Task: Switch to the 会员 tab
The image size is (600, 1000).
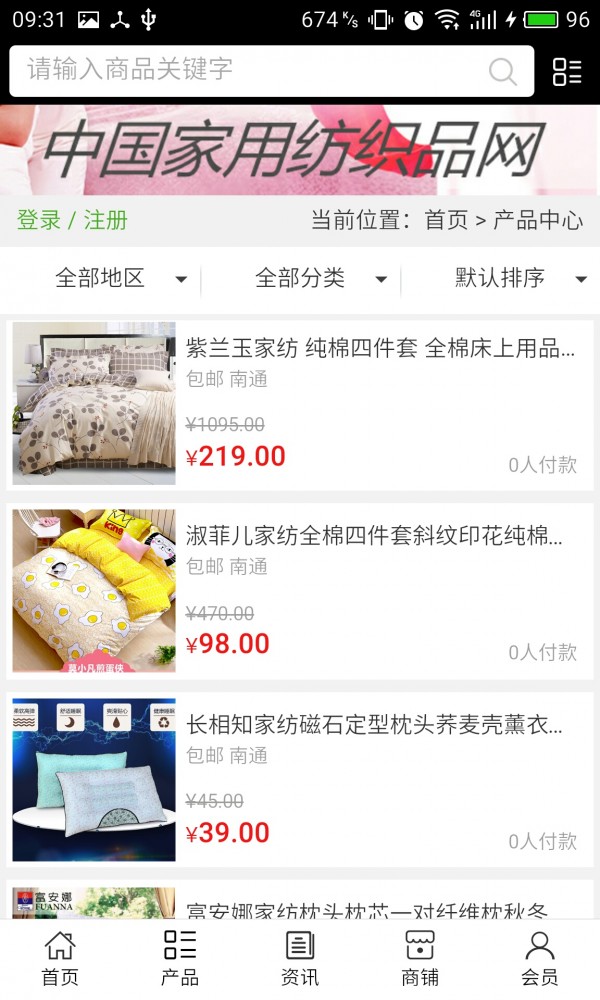Action: pos(540,959)
